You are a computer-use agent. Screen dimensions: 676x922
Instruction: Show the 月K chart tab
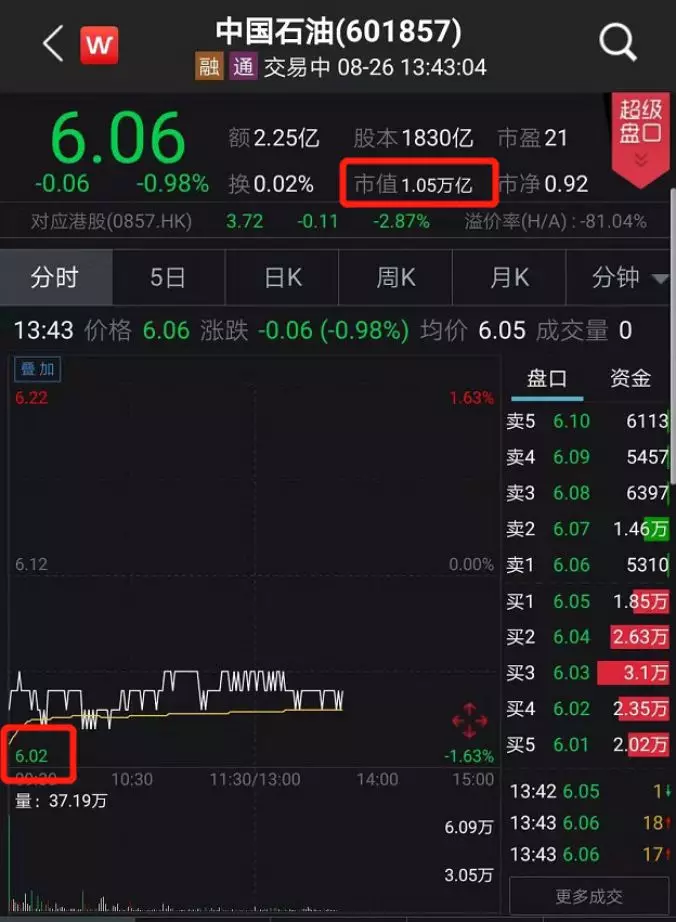click(x=508, y=277)
